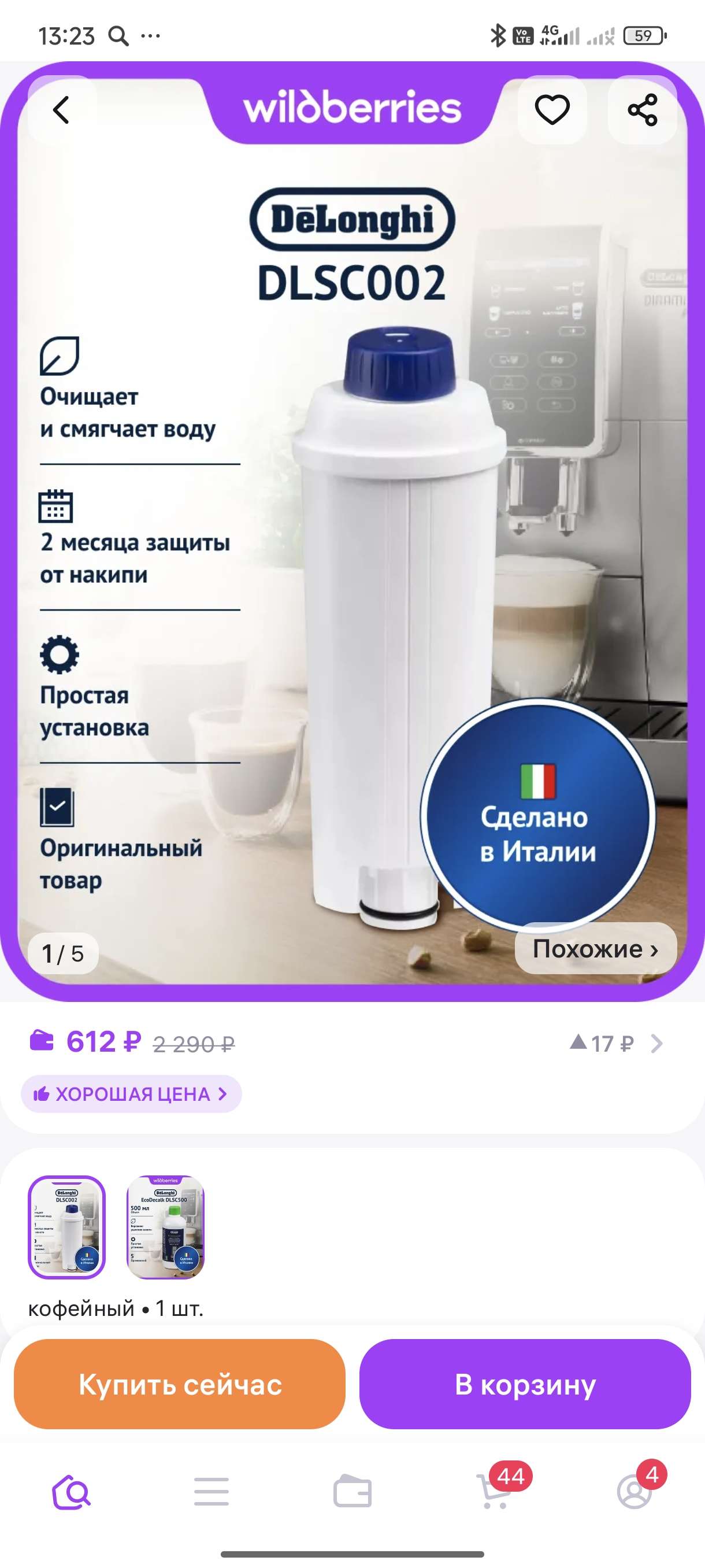Open the profile tab
Screen dimensions: 705x1568
(x=634, y=1491)
